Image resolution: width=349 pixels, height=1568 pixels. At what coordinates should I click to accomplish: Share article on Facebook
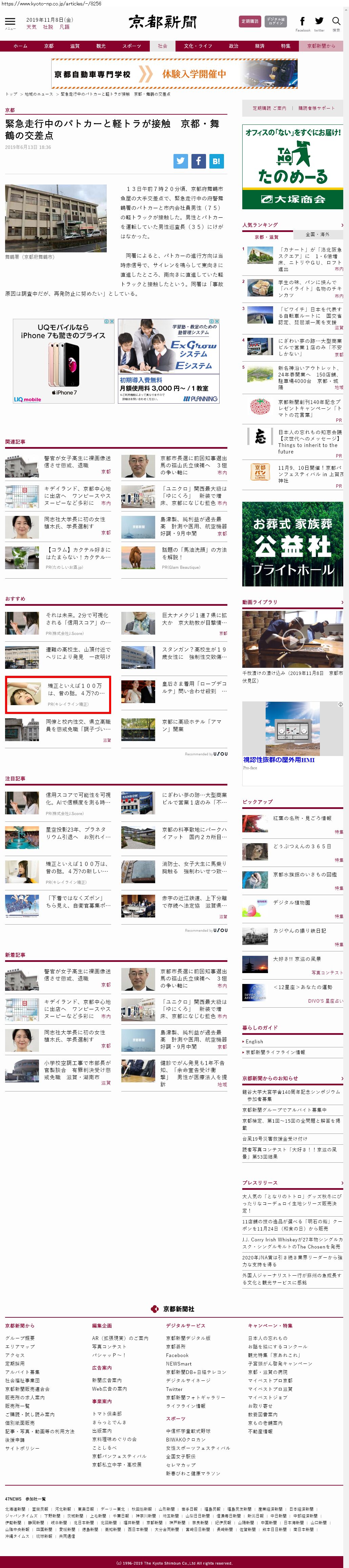click(x=199, y=161)
